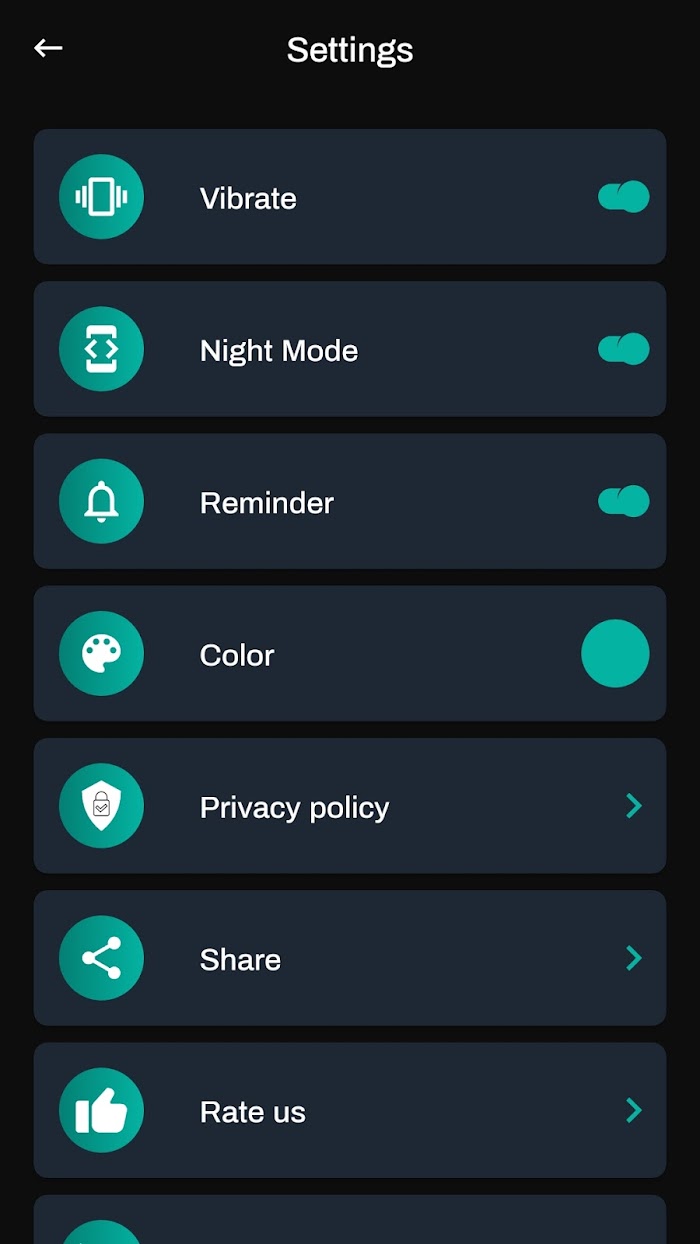Image resolution: width=700 pixels, height=1244 pixels.
Task: Disable the Night Mode toggle
Action: point(624,349)
